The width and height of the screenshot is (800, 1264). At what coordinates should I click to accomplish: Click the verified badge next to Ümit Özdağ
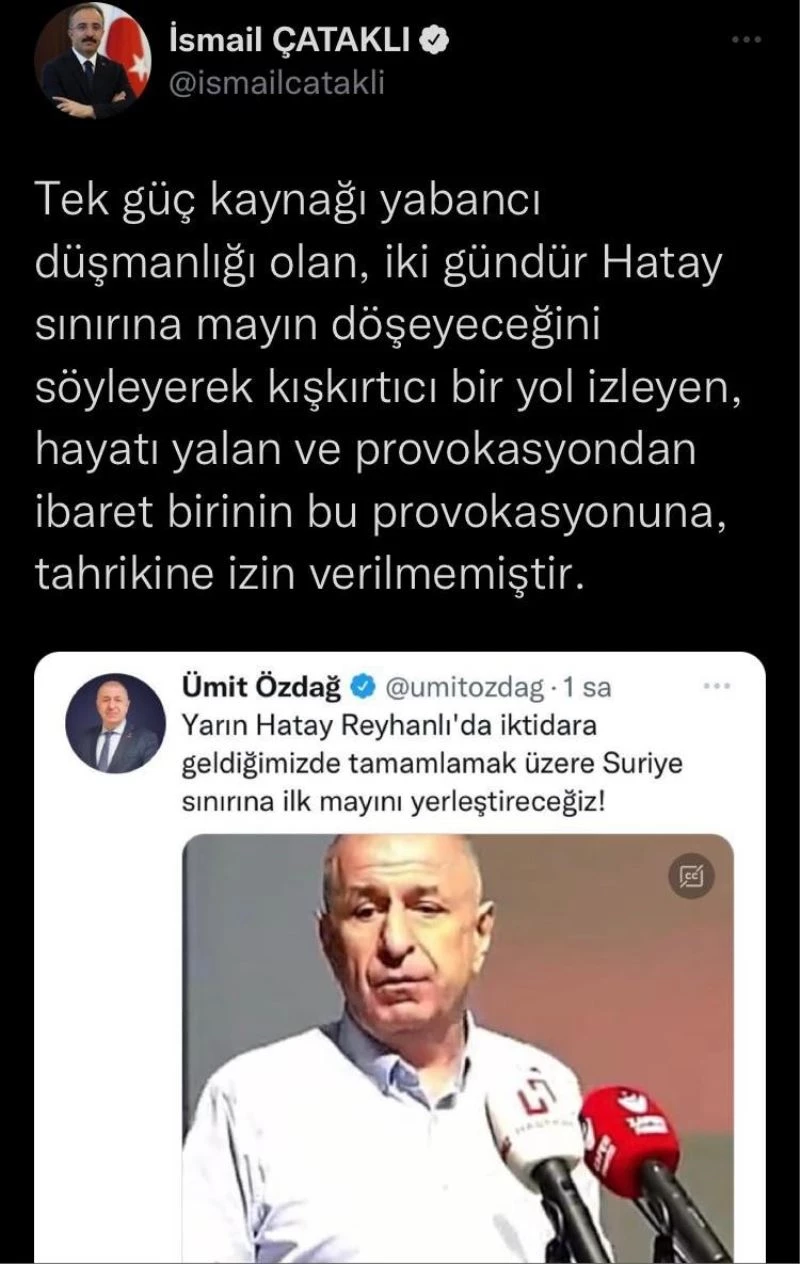click(362, 684)
